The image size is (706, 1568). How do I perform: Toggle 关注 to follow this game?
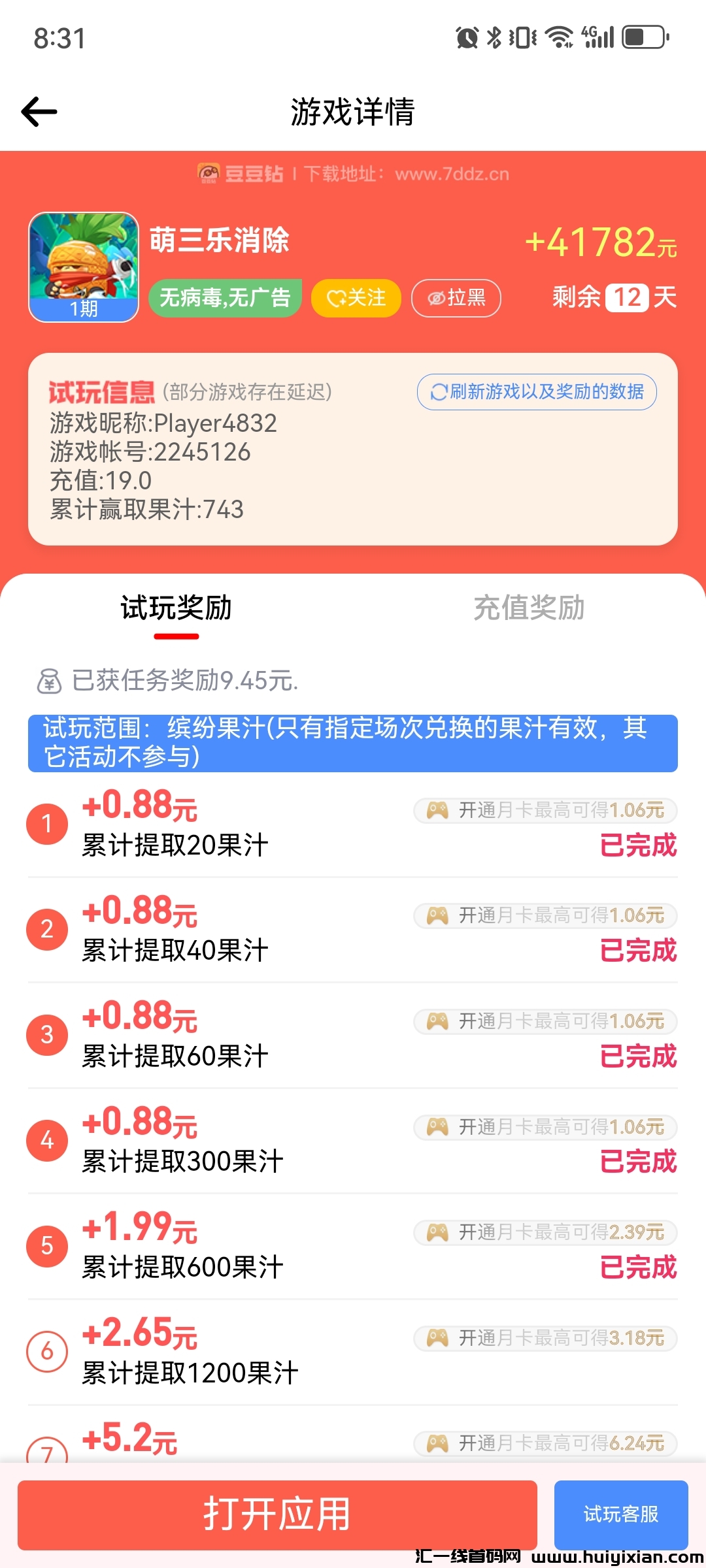tap(356, 298)
